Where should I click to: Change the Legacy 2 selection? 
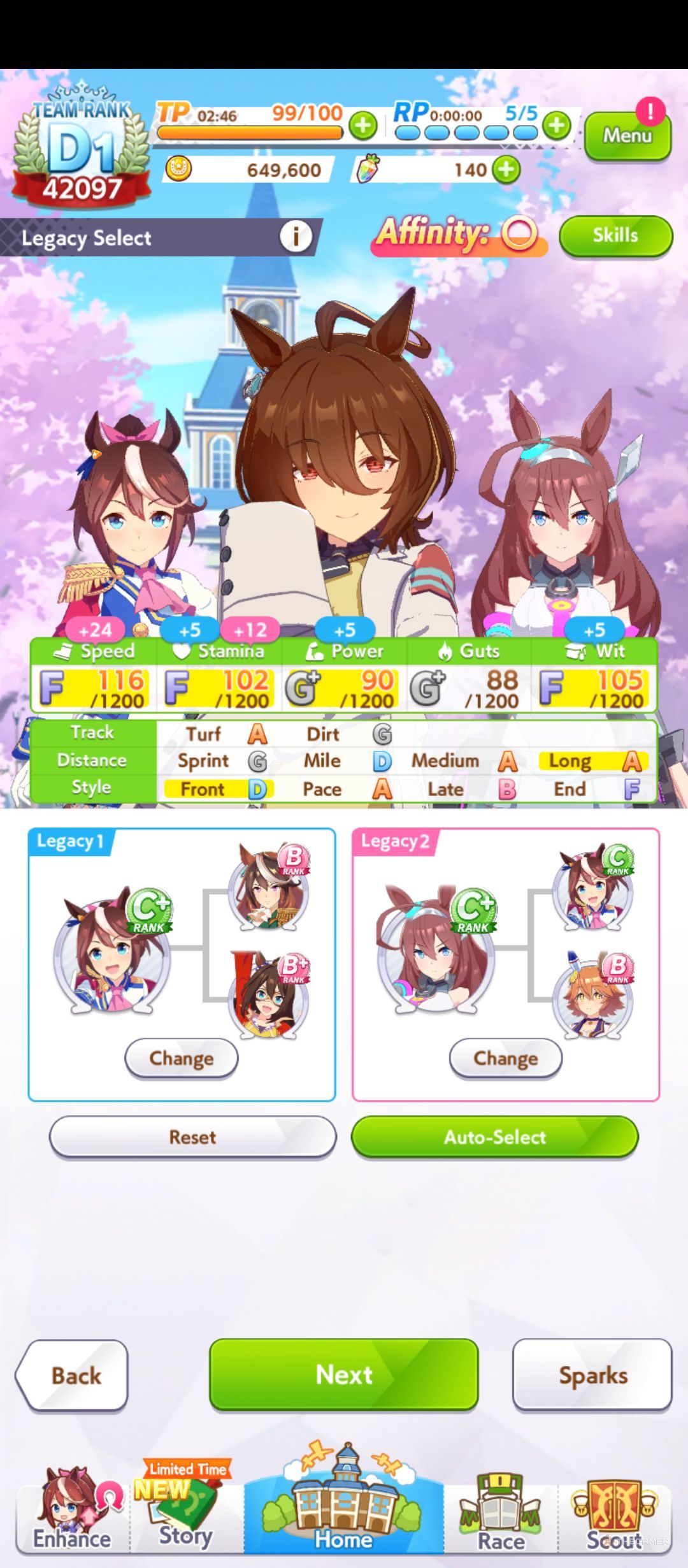(506, 1058)
